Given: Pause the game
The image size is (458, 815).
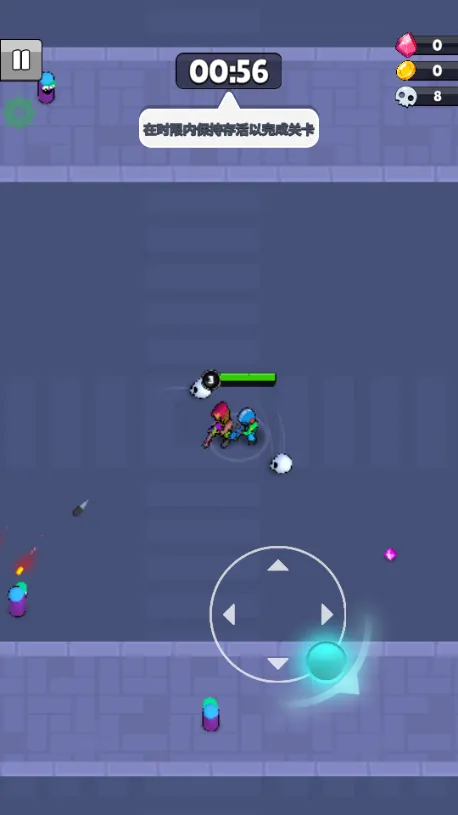Looking at the screenshot, I should click(21, 60).
